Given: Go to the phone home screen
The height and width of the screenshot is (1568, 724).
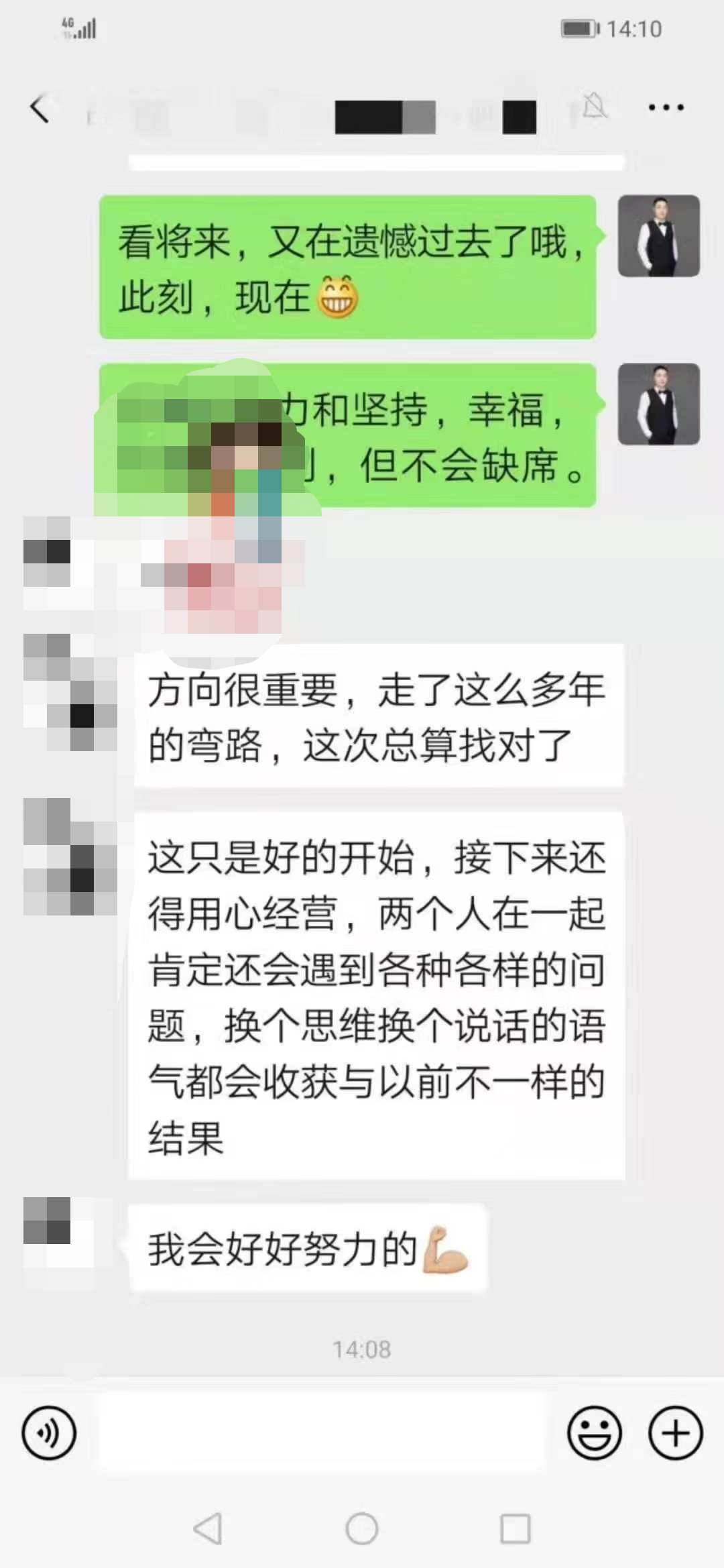Looking at the screenshot, I should pos(362,1529).
